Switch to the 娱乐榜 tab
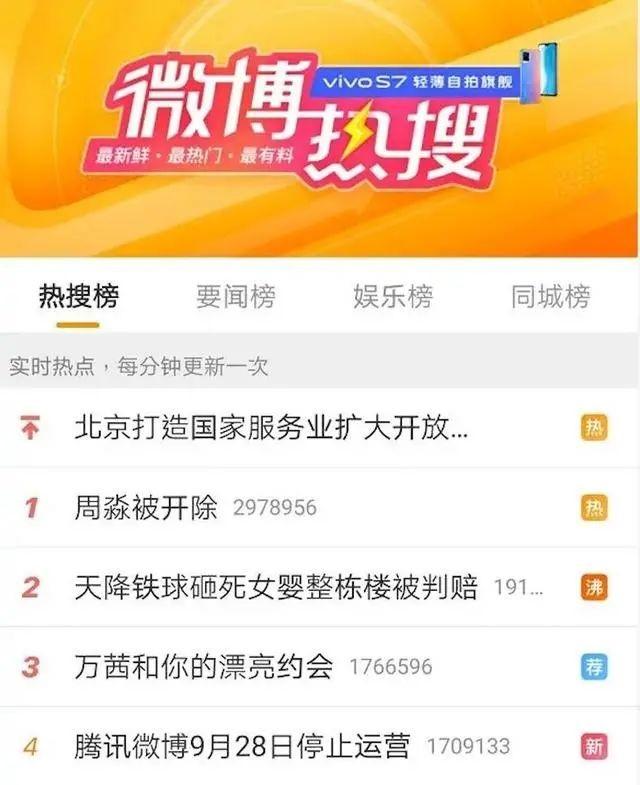 (x=393, y=297)
